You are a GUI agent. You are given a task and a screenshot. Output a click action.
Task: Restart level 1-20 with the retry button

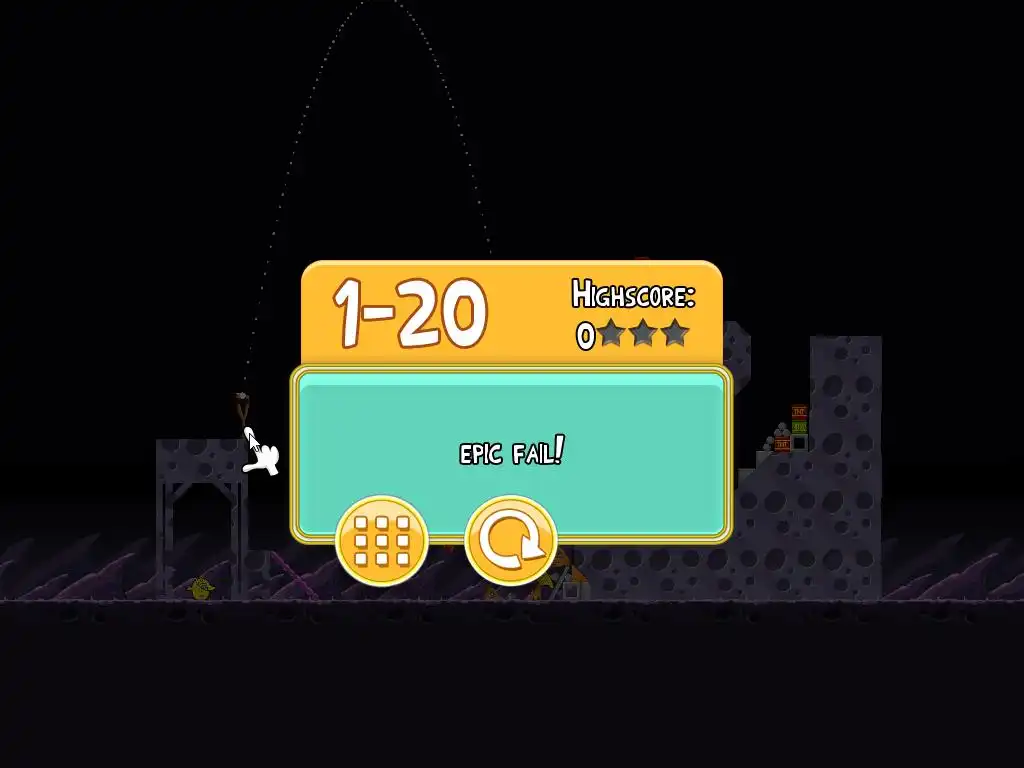(511, 541)
